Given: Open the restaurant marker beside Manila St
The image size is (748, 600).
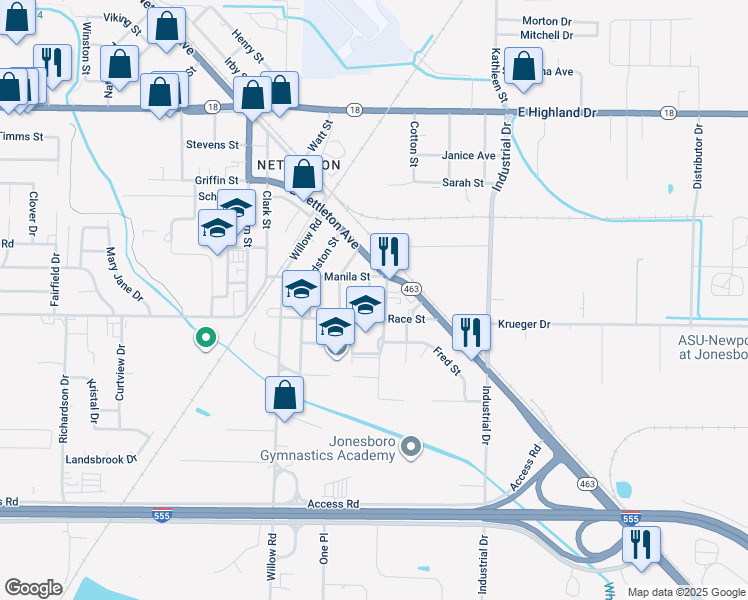Looking at the screenshot, I should [389, 255].
